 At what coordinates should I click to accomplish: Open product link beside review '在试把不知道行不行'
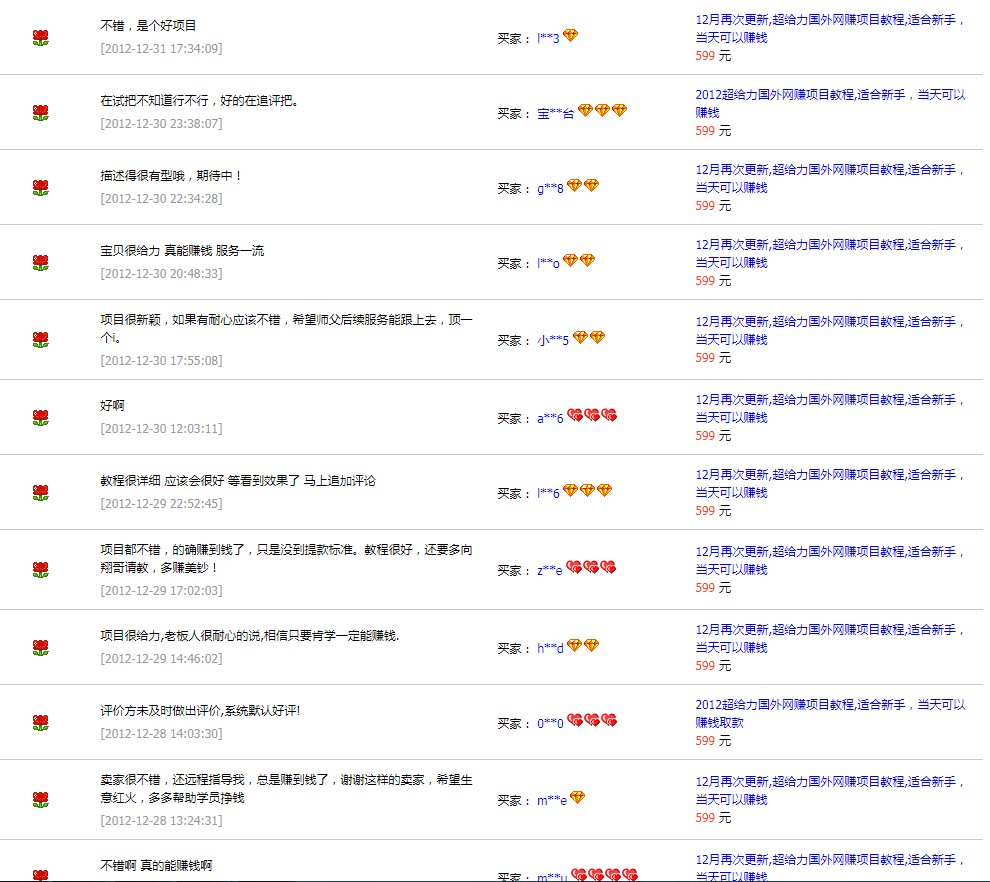(x=830, y=95)
